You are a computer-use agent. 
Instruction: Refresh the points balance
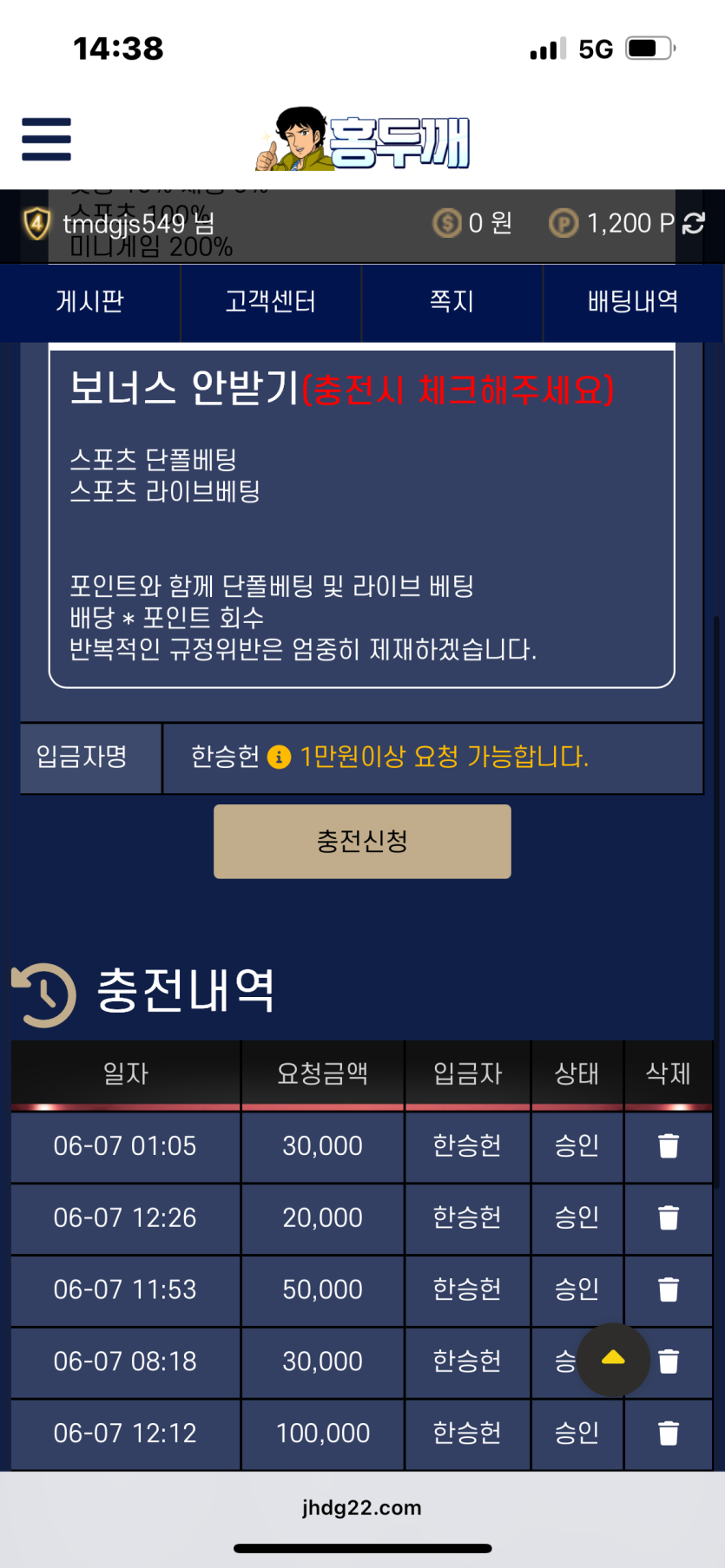click(694, 224)
